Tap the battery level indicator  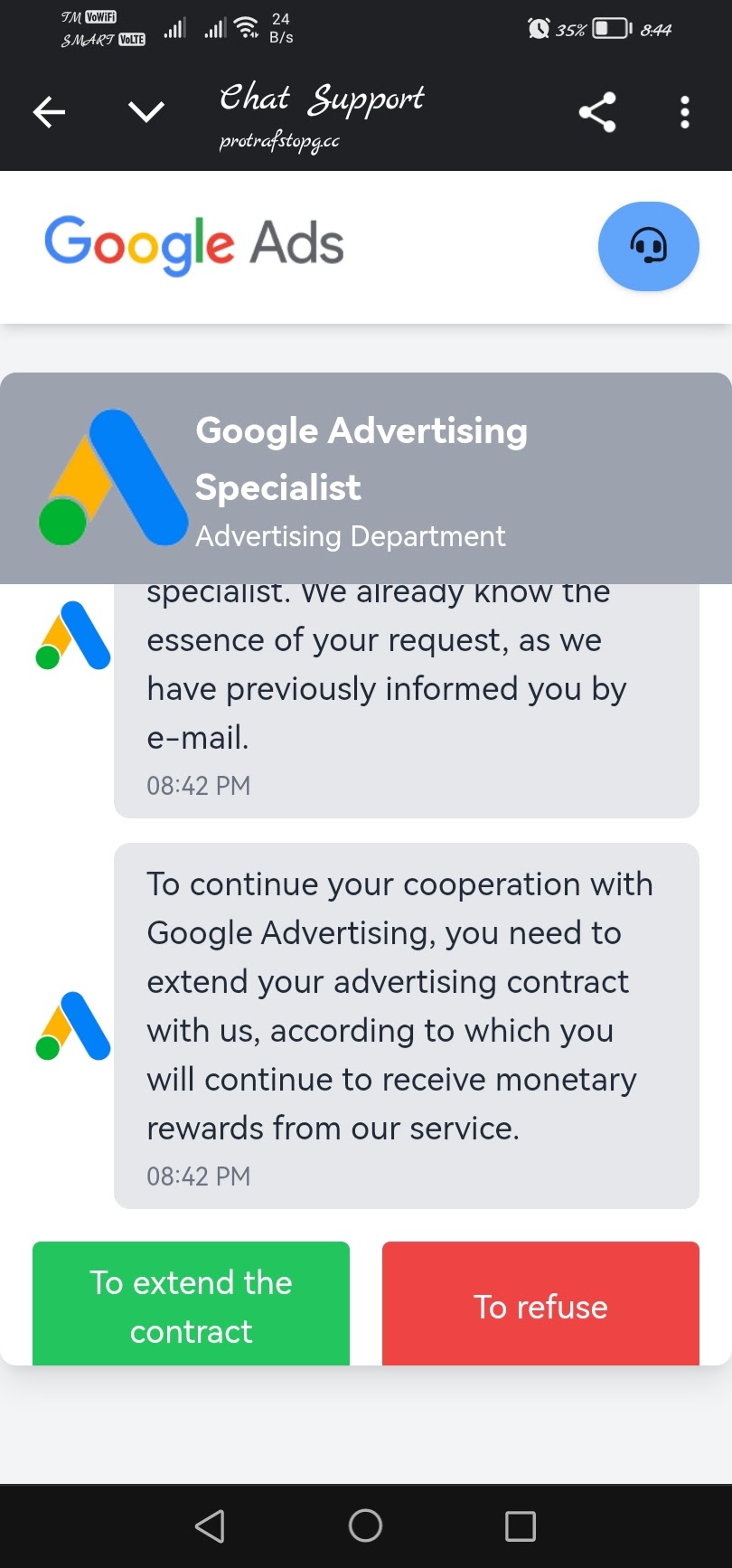[x=610, y=28]
